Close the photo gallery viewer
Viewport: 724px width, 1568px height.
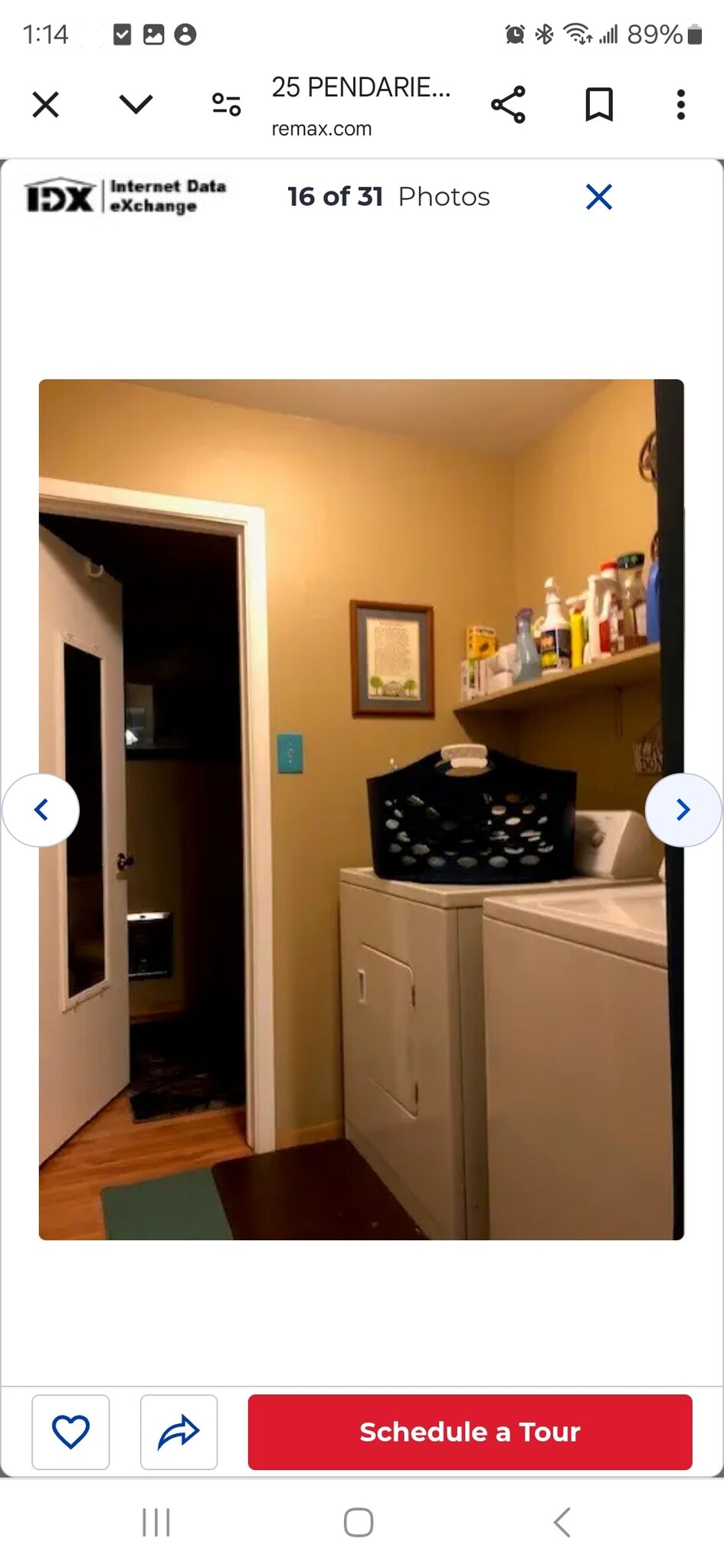click(598, 197)
